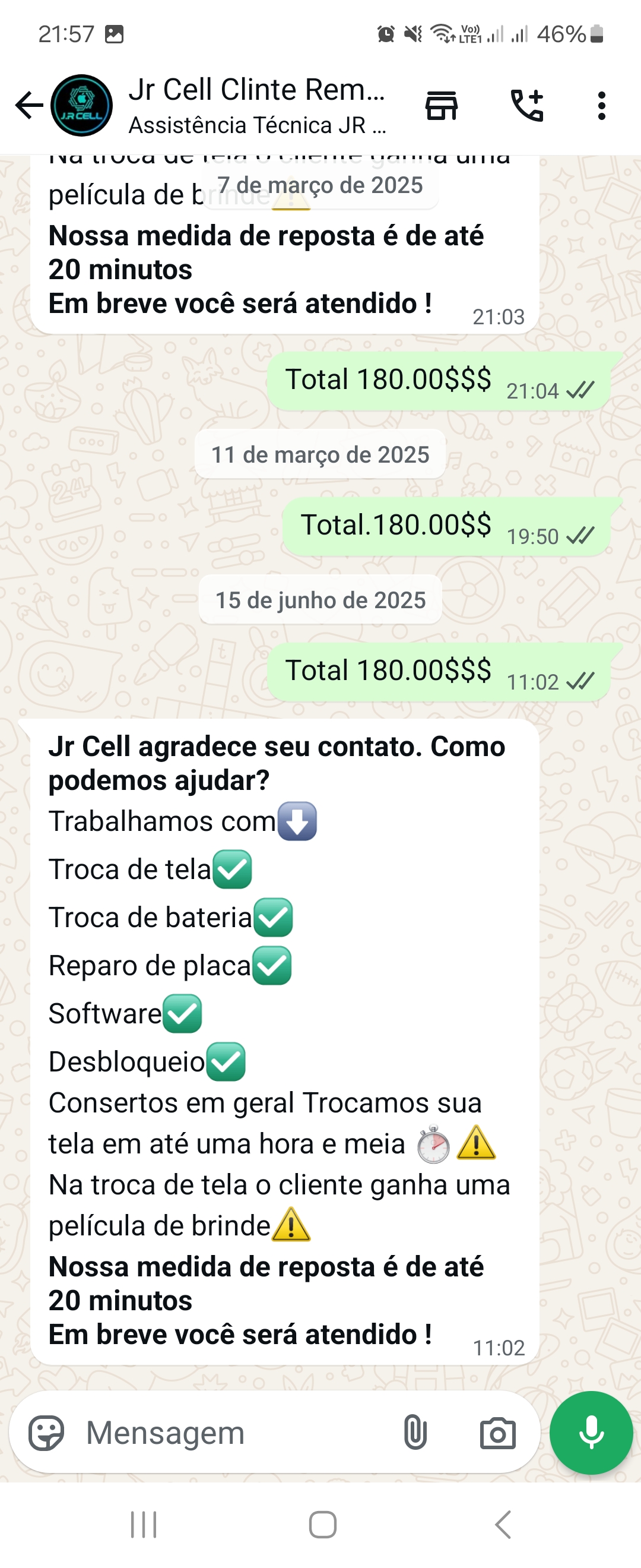Screen dimensions: 641x1568
Task: Start a call with Jr Cell
Action: 526,105
